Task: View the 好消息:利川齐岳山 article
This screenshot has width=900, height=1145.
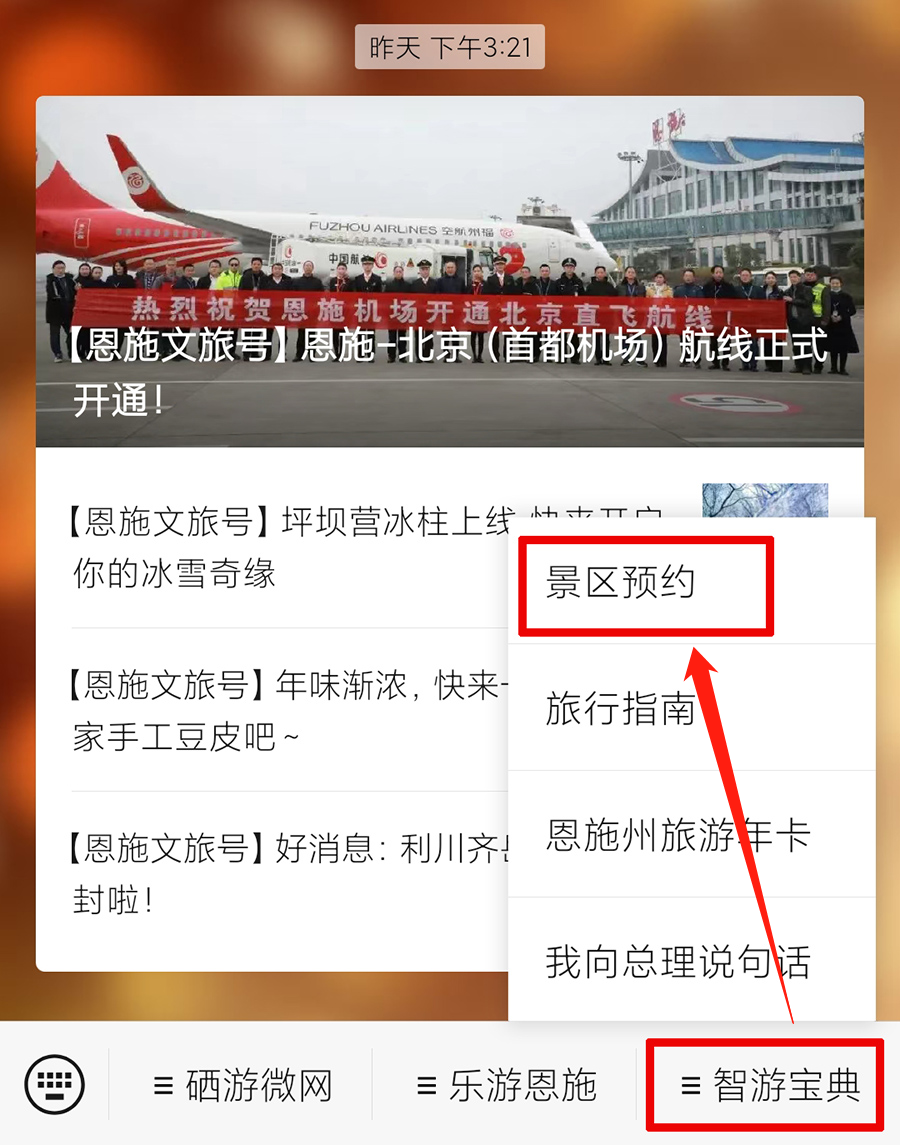Action: (x=280, y=874)
